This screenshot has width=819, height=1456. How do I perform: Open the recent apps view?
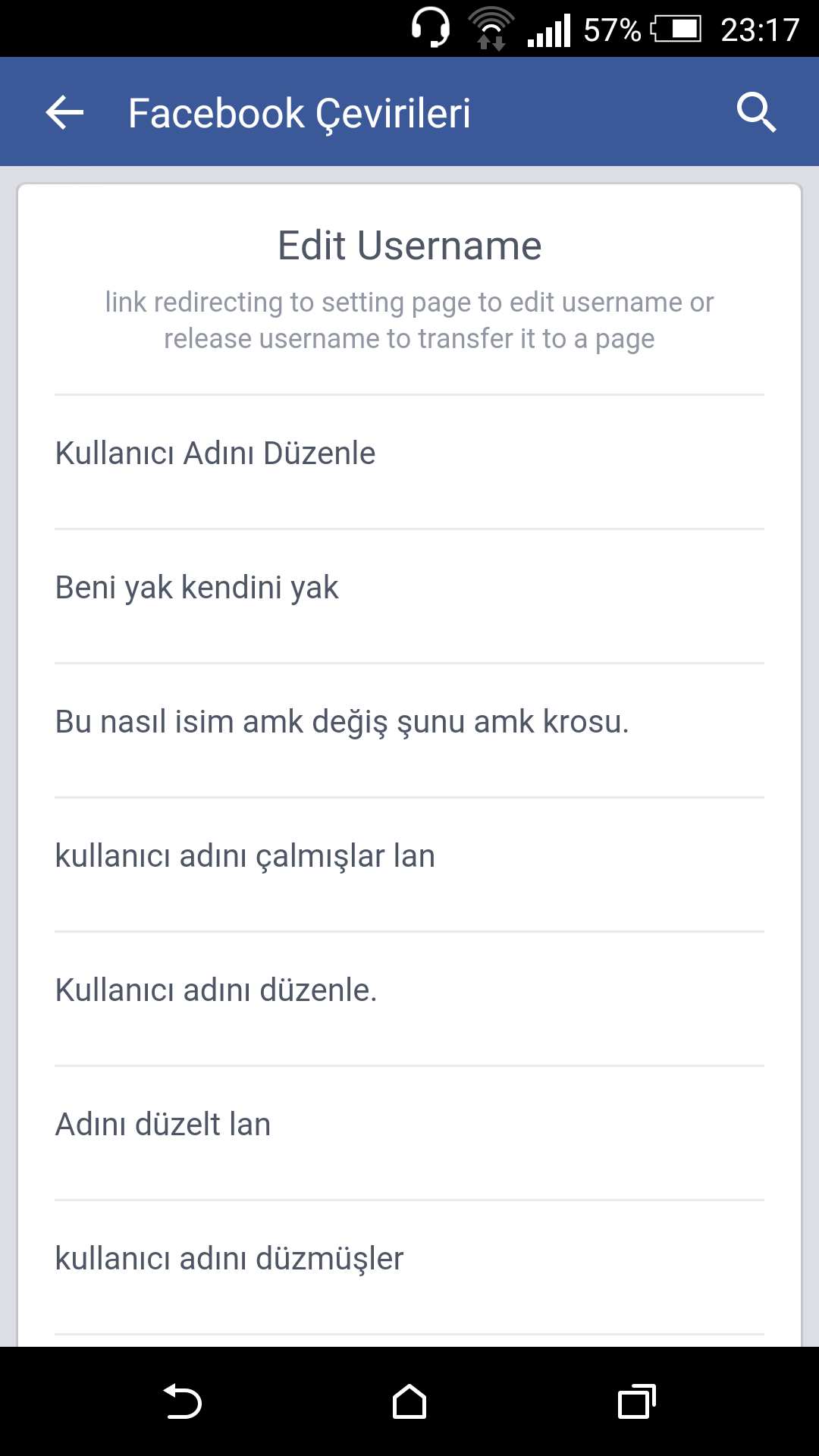[637, 1401]
